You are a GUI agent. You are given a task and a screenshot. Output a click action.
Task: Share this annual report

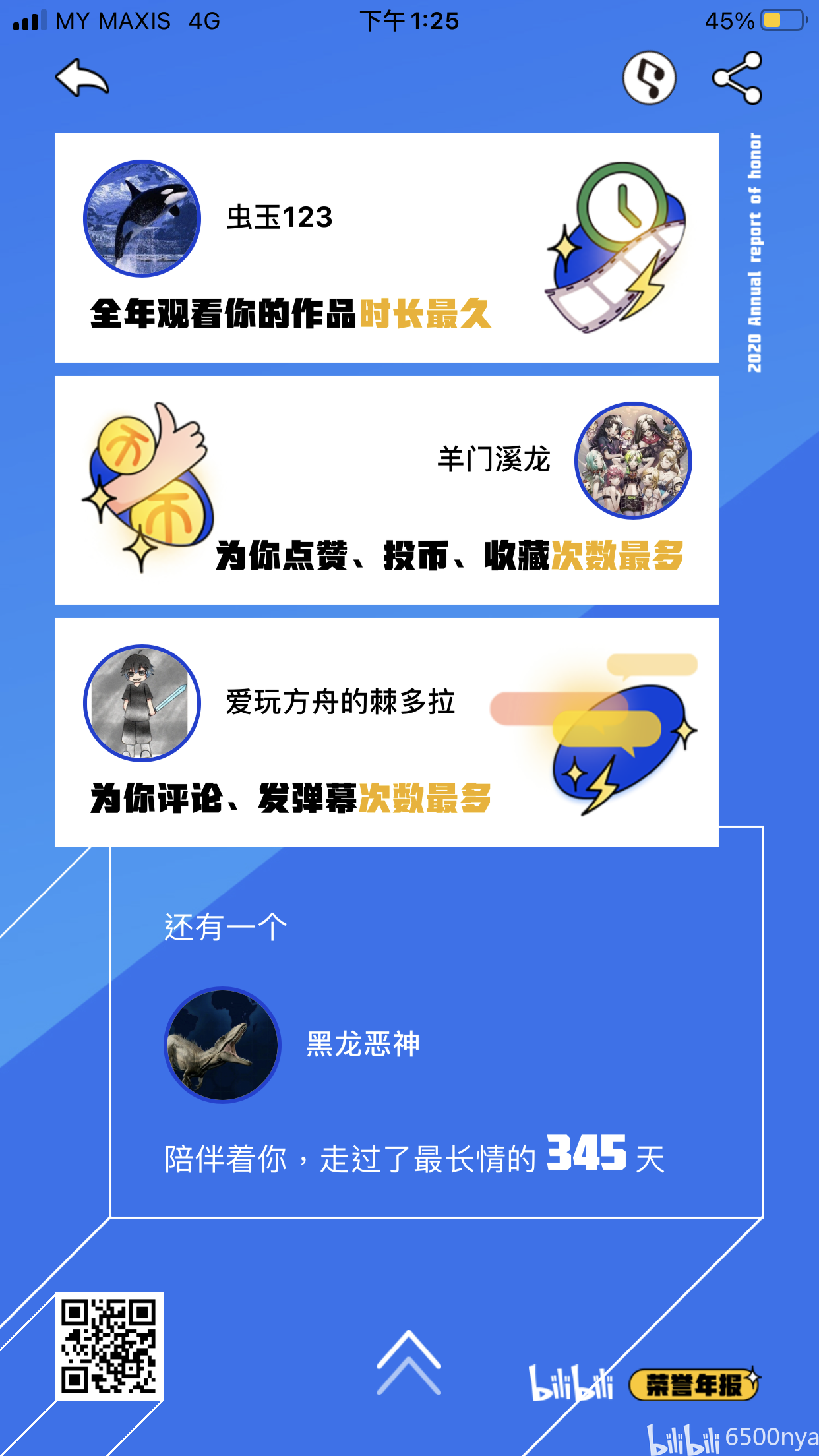tap(737, 78)
